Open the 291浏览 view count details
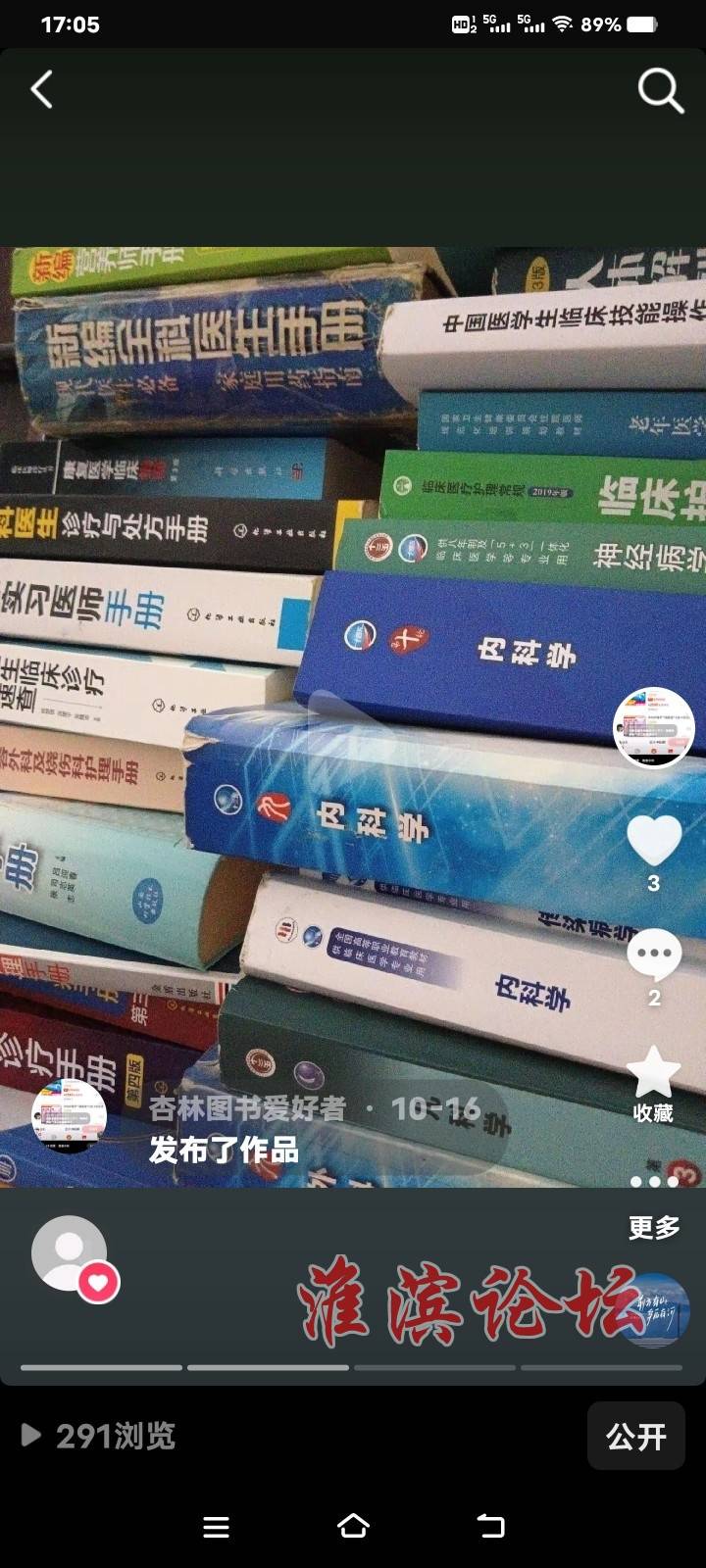Viewport: 706px width, 1568px height. click(99, 1437)
